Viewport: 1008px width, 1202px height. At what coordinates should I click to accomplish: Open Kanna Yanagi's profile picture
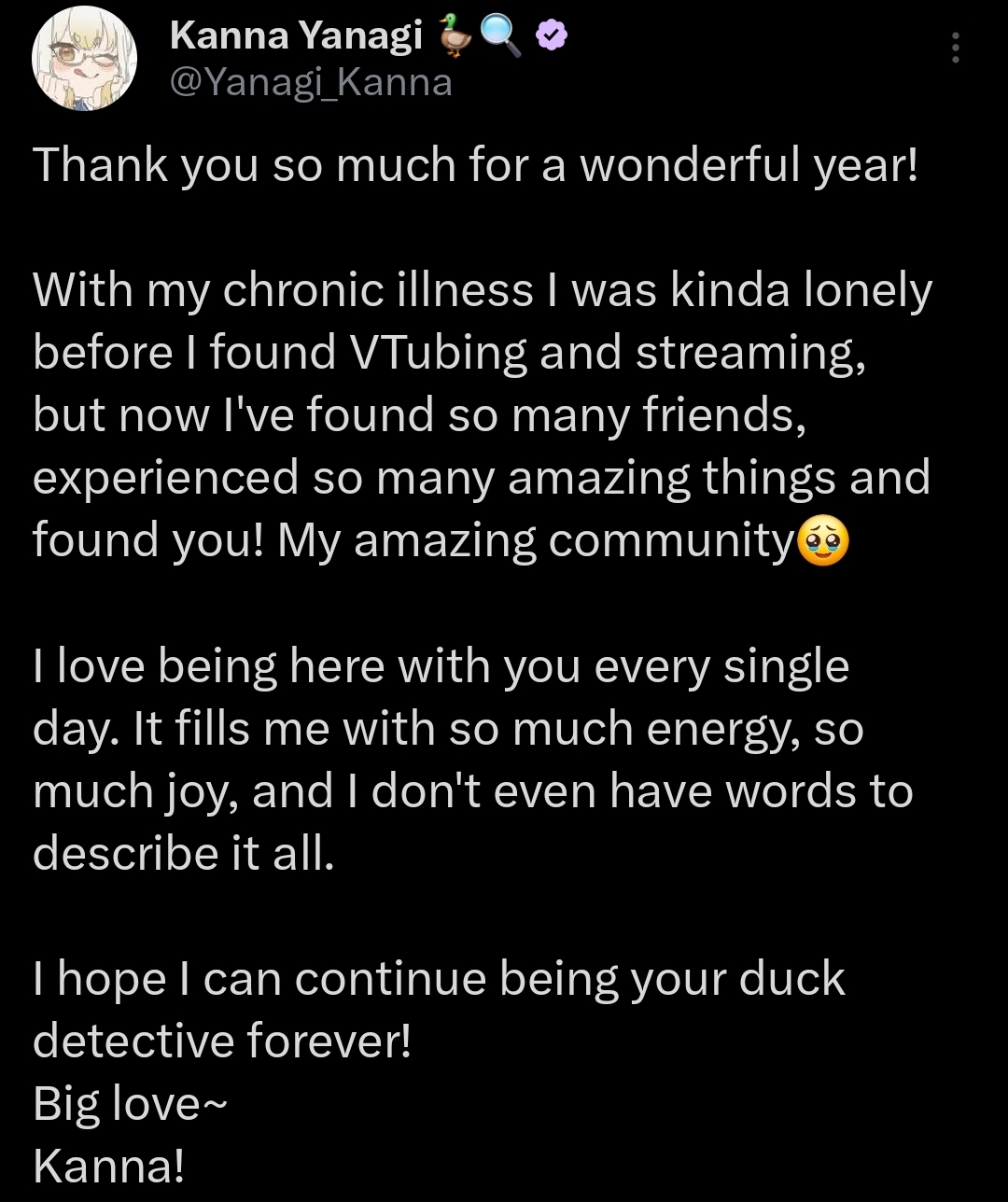tap(85, 62)
